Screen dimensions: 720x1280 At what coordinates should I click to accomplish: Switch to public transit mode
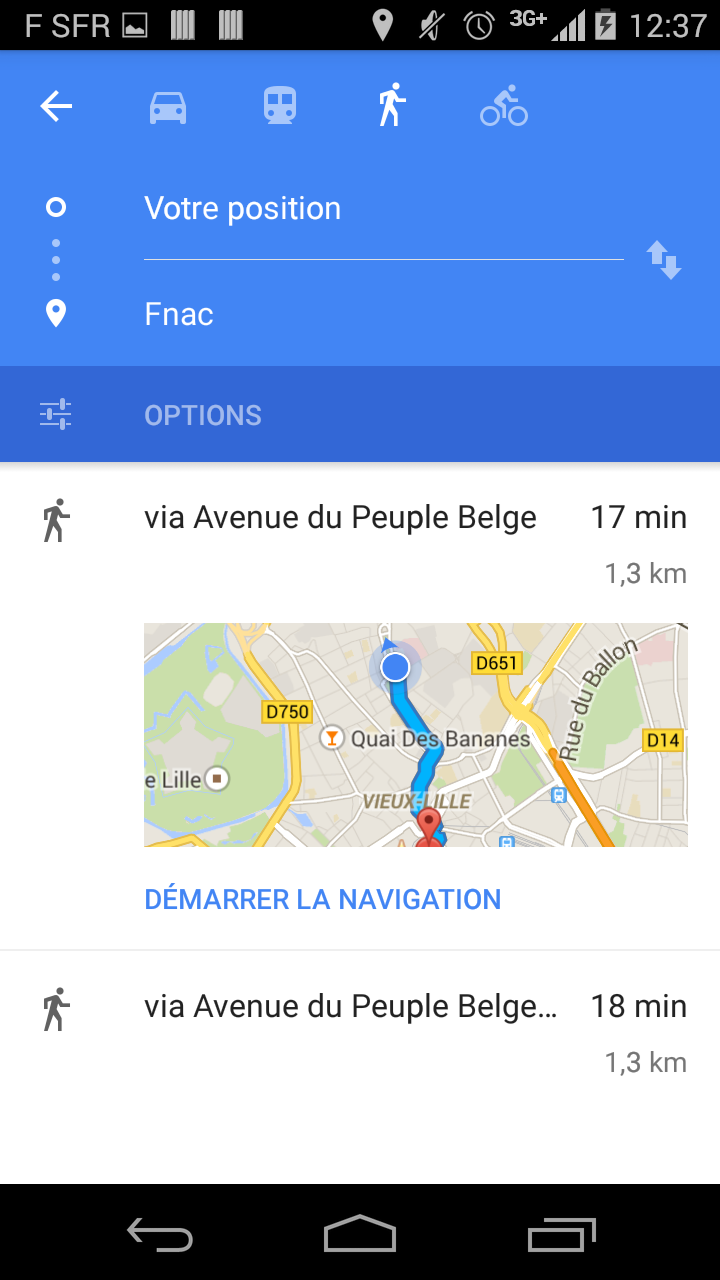[280, 106]
